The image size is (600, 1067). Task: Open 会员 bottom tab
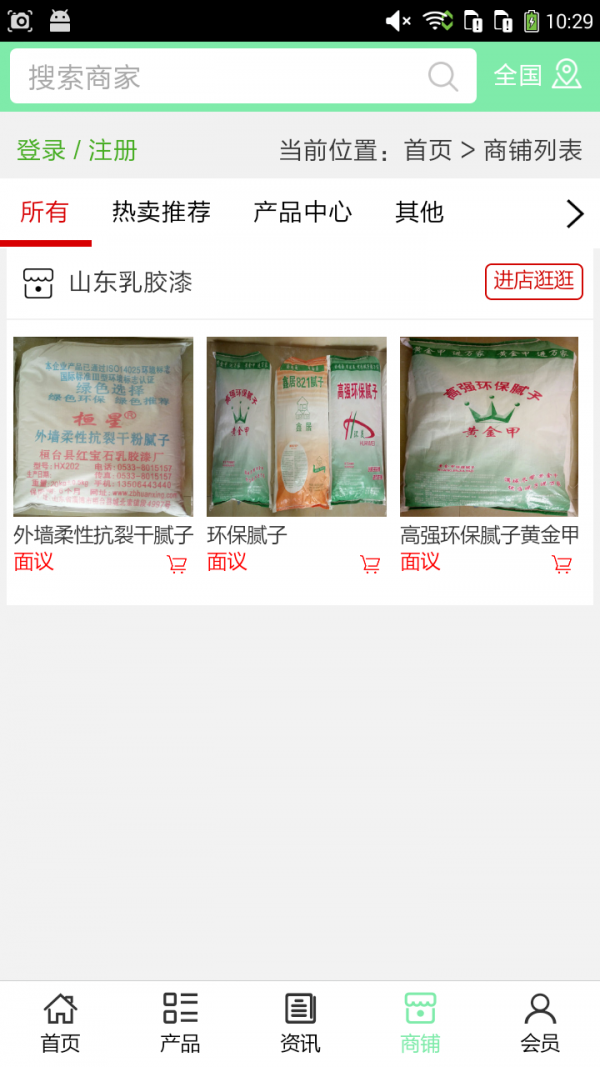point(540,1024)
